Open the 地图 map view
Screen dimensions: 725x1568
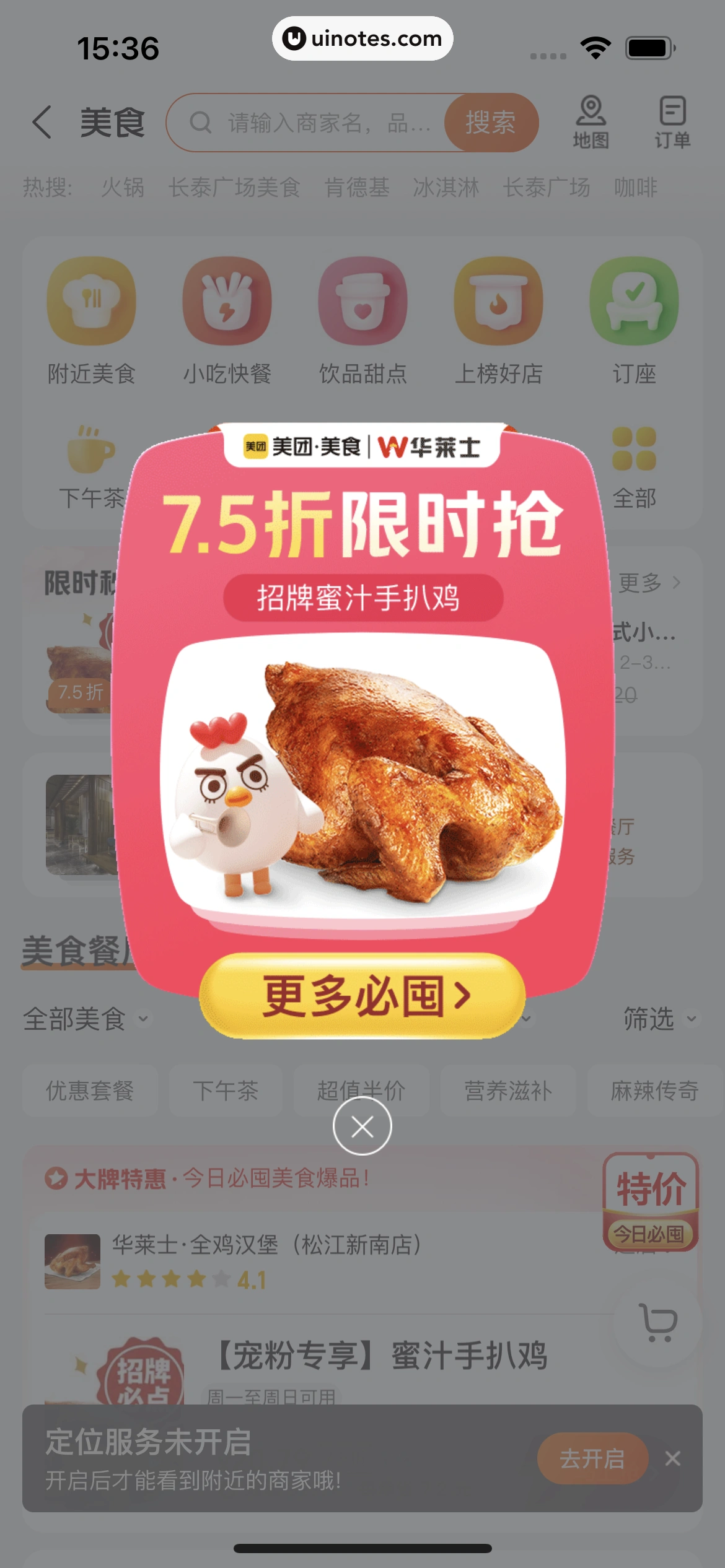tap(591, 122)
